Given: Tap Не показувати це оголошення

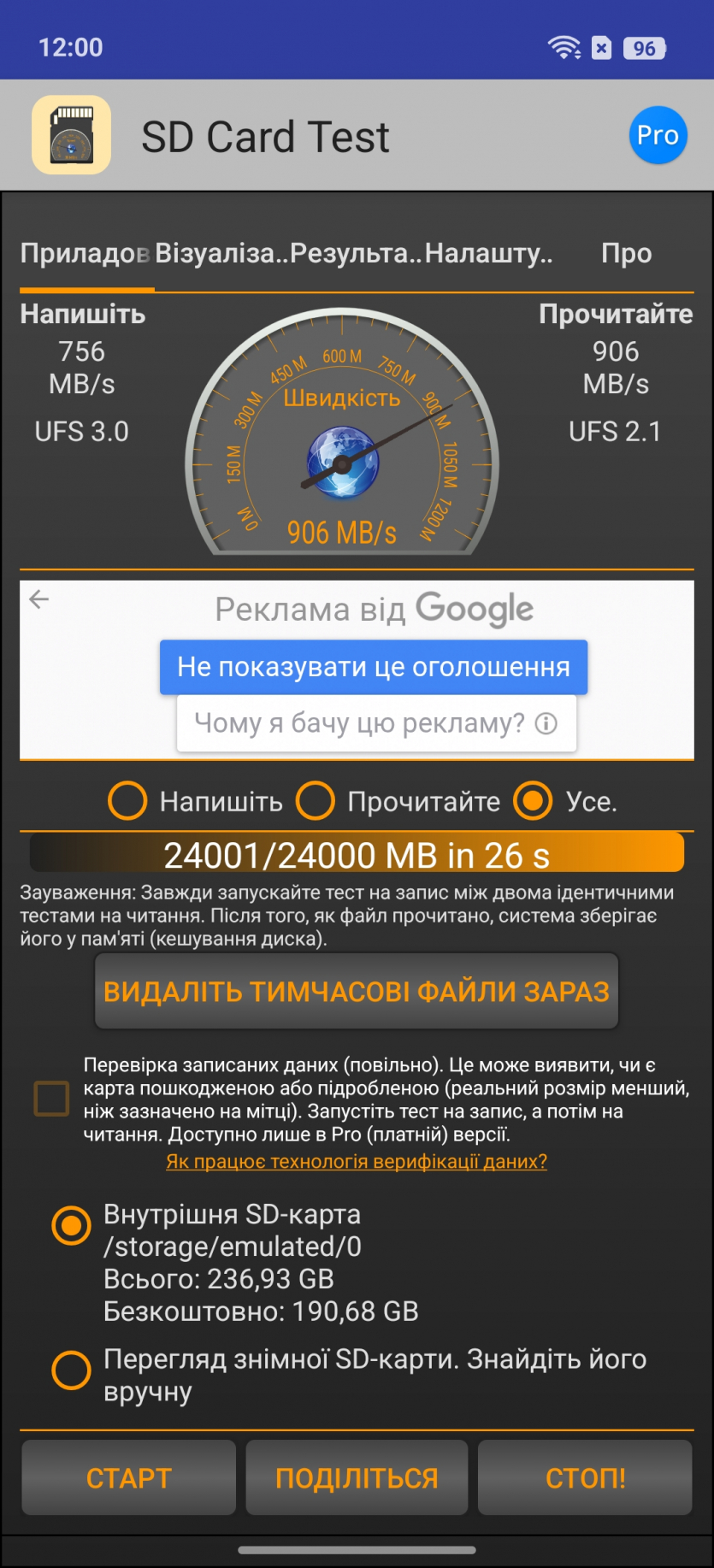Looking at the screenshot, I should tap(373, 667).
